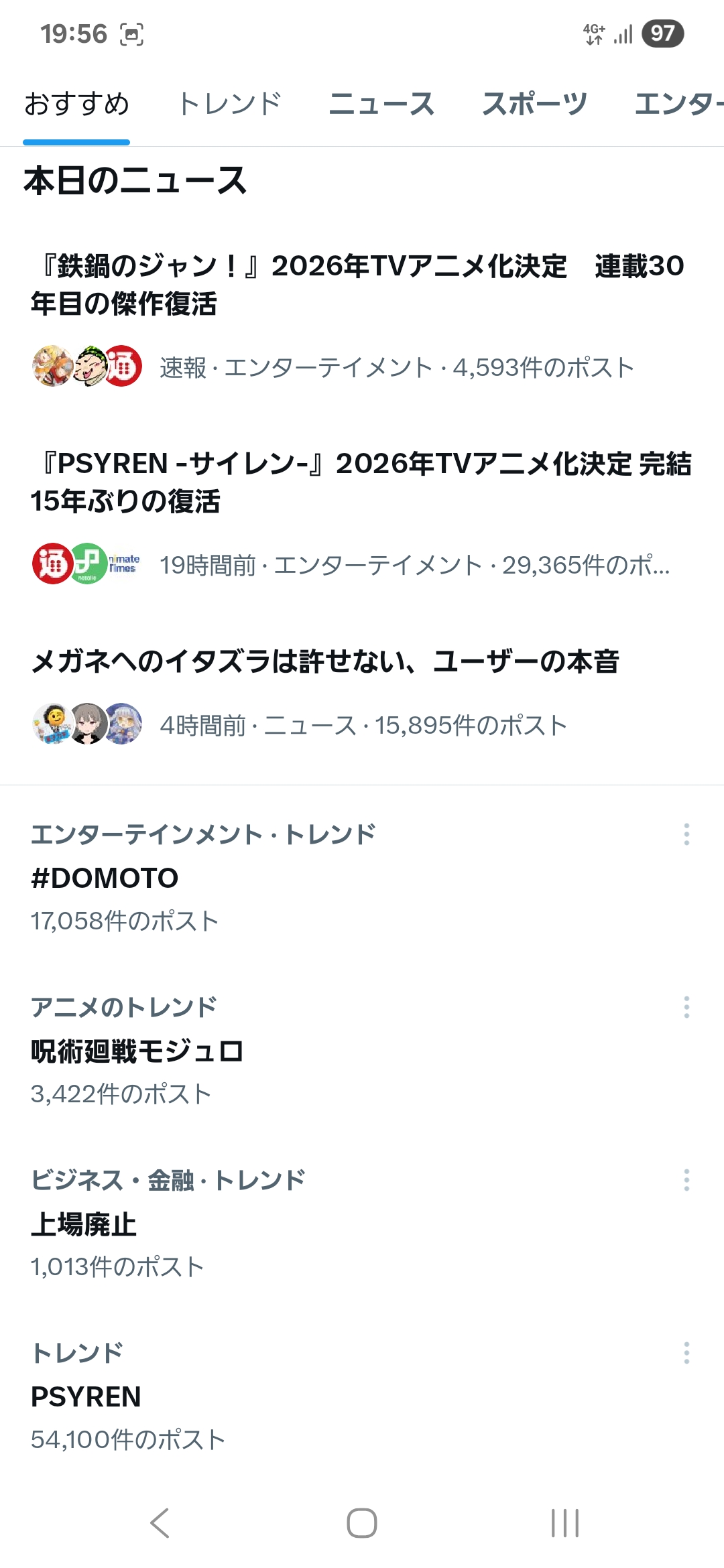Go back using system back button
Image resolution: width=724 pixels, height=1568 pixels.
coord(160,1523)
